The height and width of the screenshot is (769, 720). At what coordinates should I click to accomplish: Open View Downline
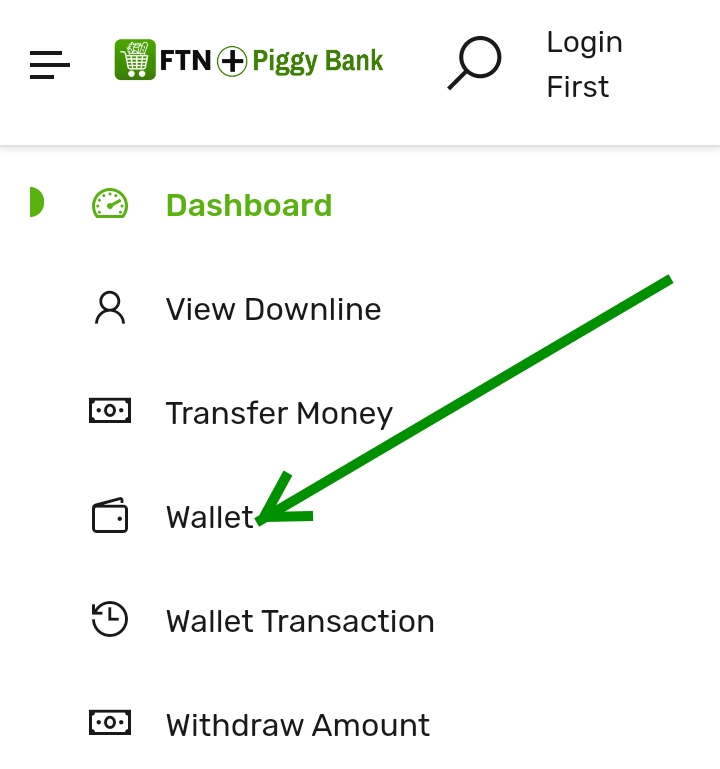pos(273,309)
